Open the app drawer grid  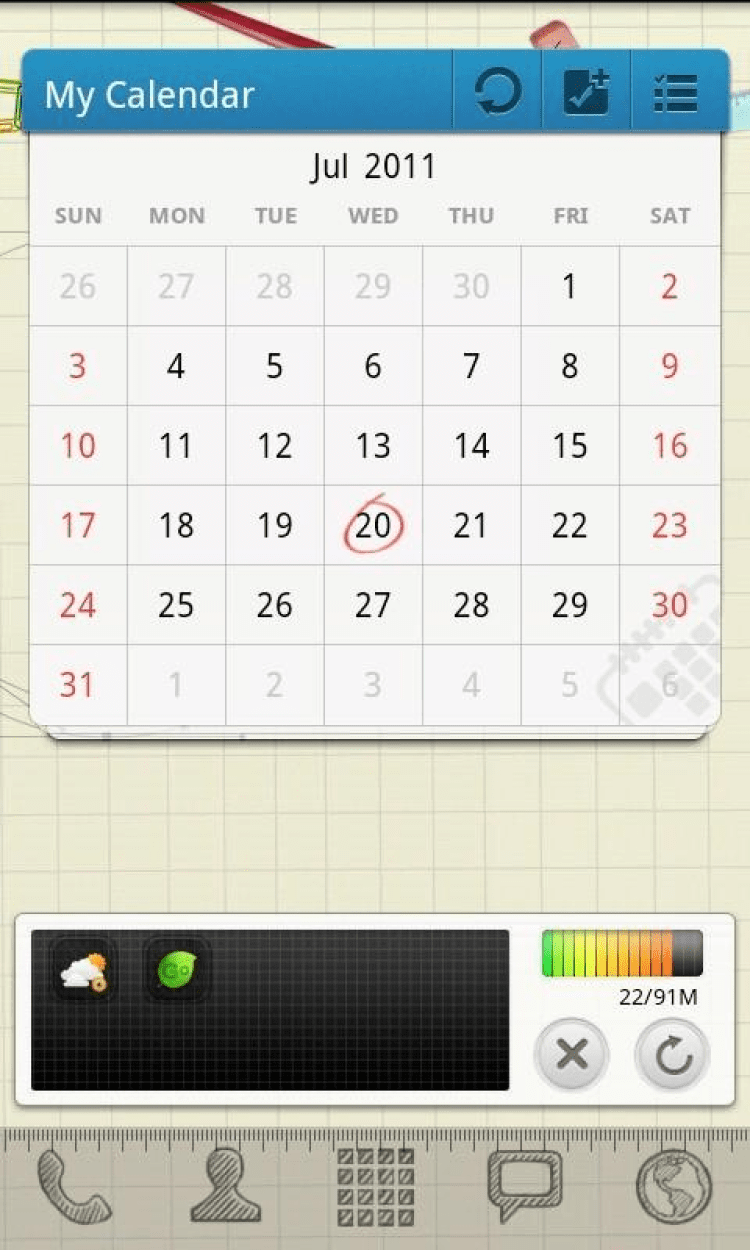[x=375, y=1186]
